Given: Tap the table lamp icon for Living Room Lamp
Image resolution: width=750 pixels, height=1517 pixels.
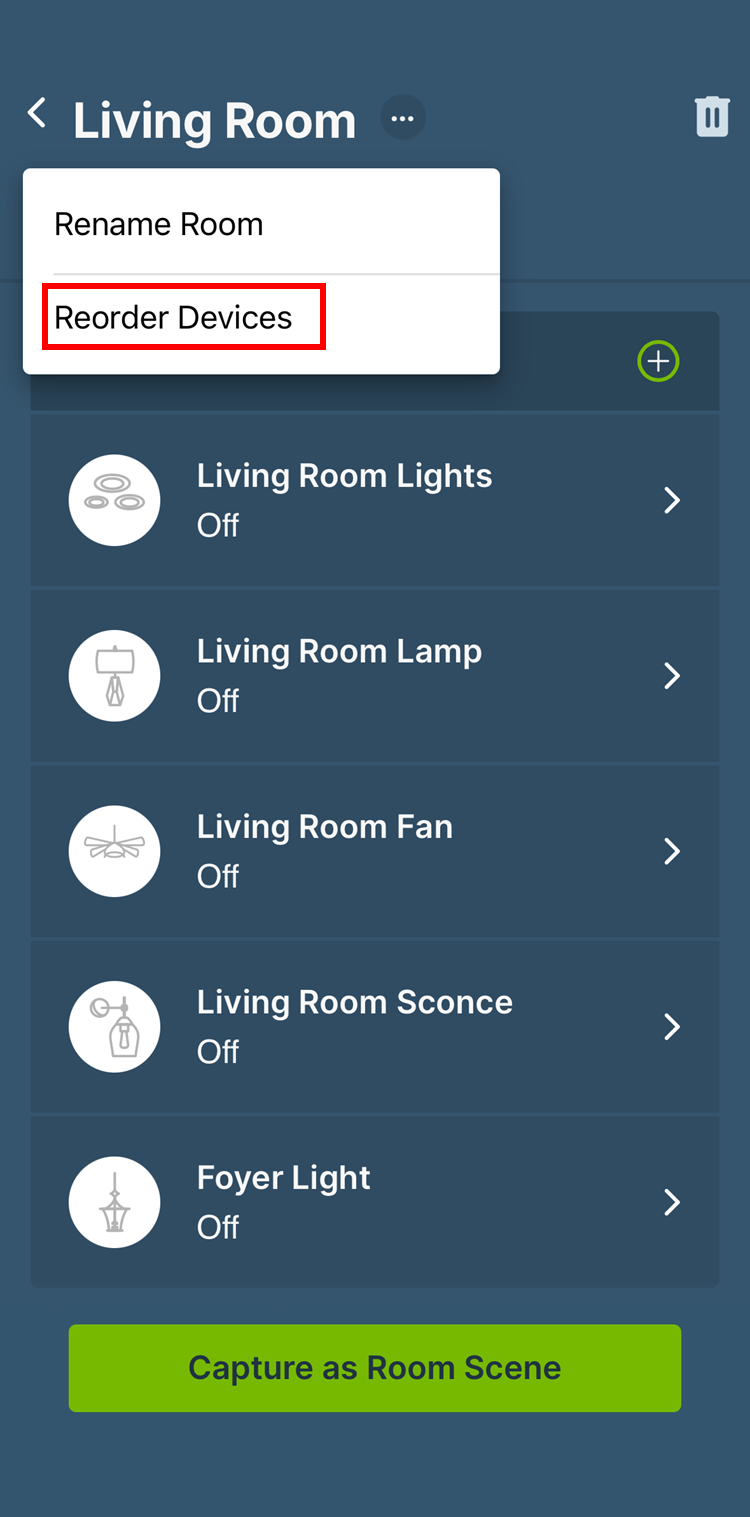Looking at the screenshot, I should click(x=114, y=675).
